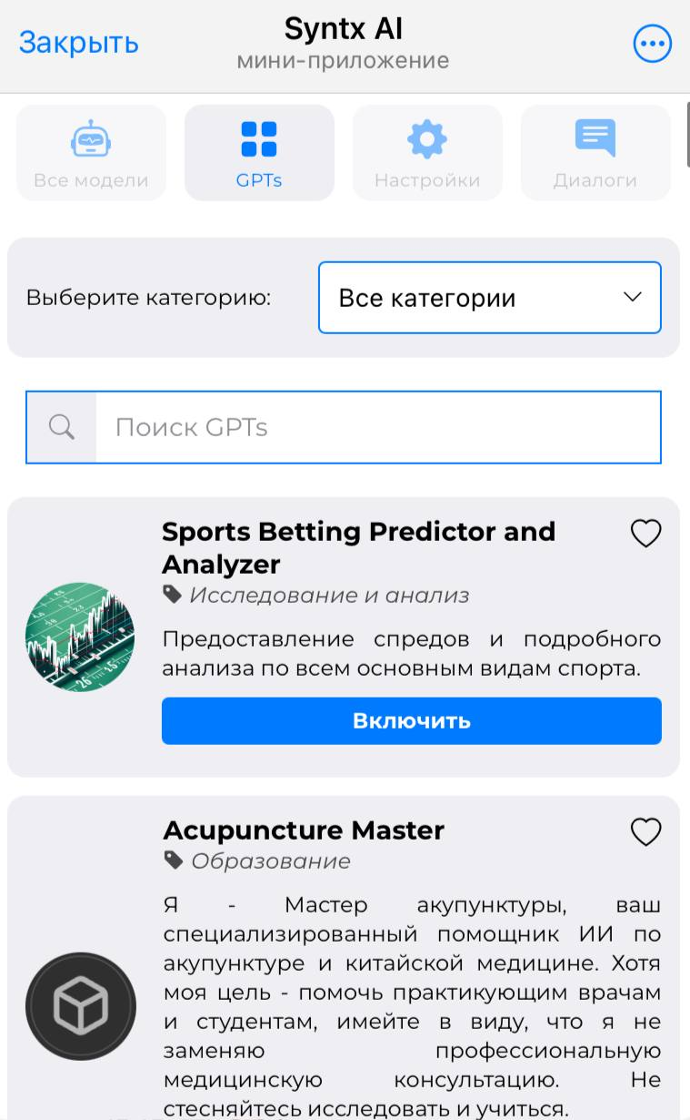Open the three-dot overflow menu
The height and width of the screenshot is (1120, 690).
[652, 43]
